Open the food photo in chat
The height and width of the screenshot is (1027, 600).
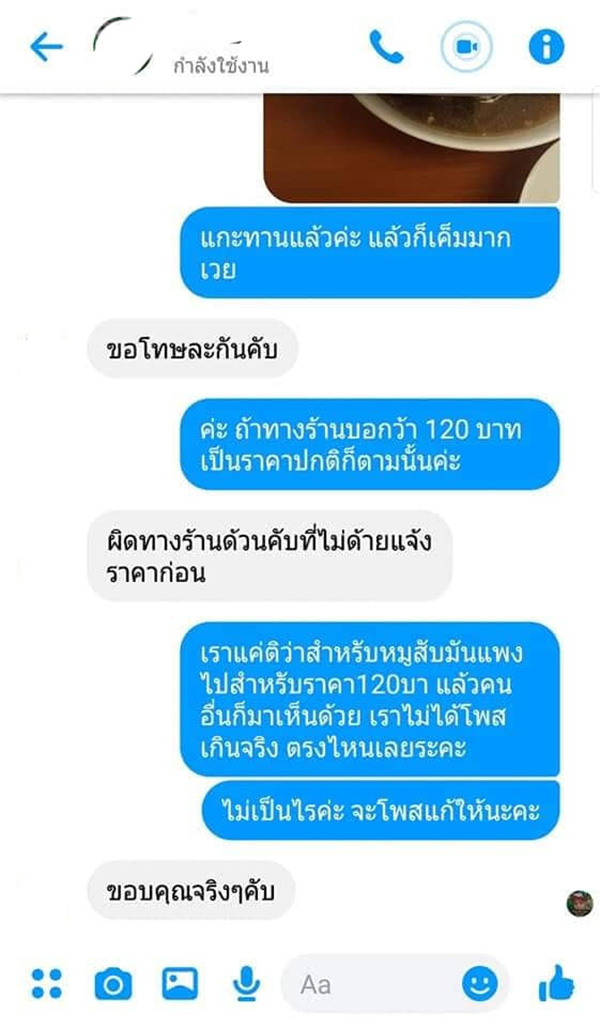click(x=410, y=145)
